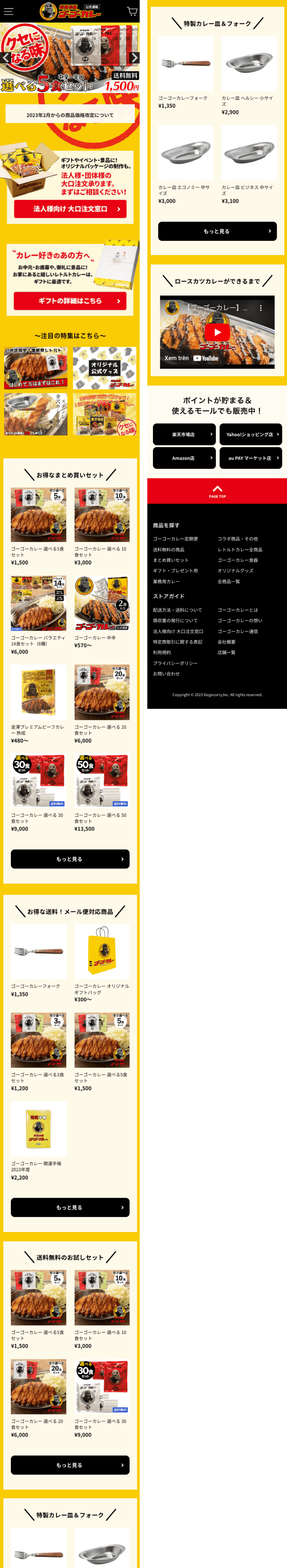Open 配送方法・送料について footer link
This screenshot has height=1568, width=287.
(177, 610)
